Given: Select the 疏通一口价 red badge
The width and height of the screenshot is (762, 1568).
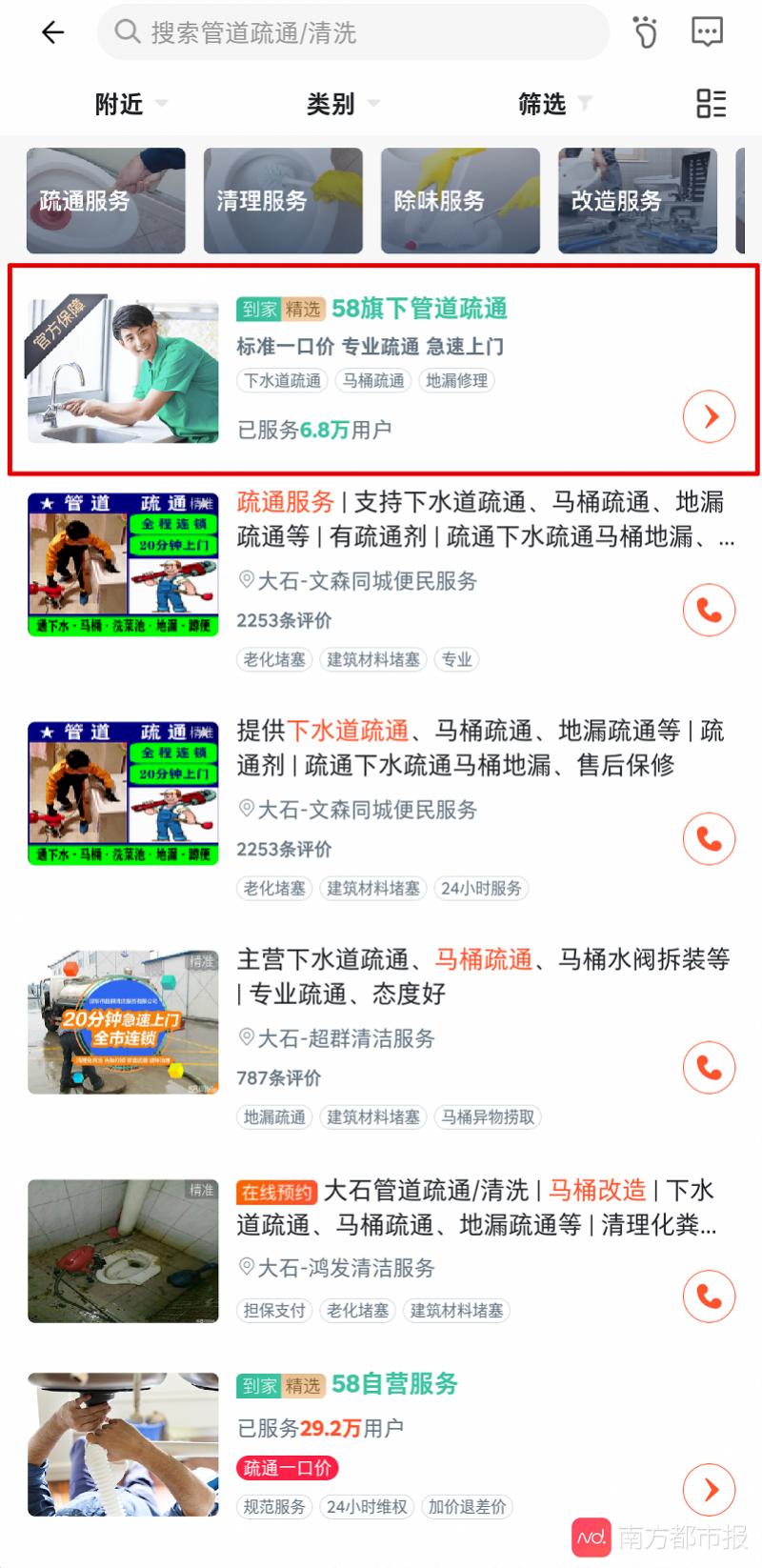Looking at the screenshot, I should [x=286, y=1468].
